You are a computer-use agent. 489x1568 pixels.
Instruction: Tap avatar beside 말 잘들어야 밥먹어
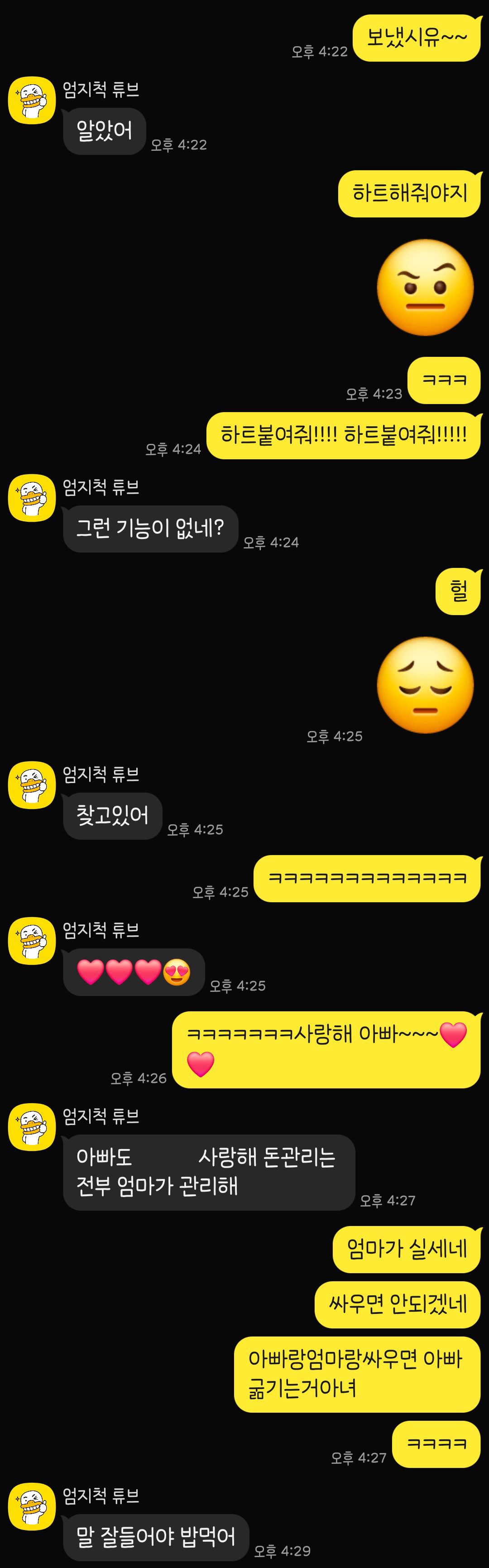[x=32, y=1506]
